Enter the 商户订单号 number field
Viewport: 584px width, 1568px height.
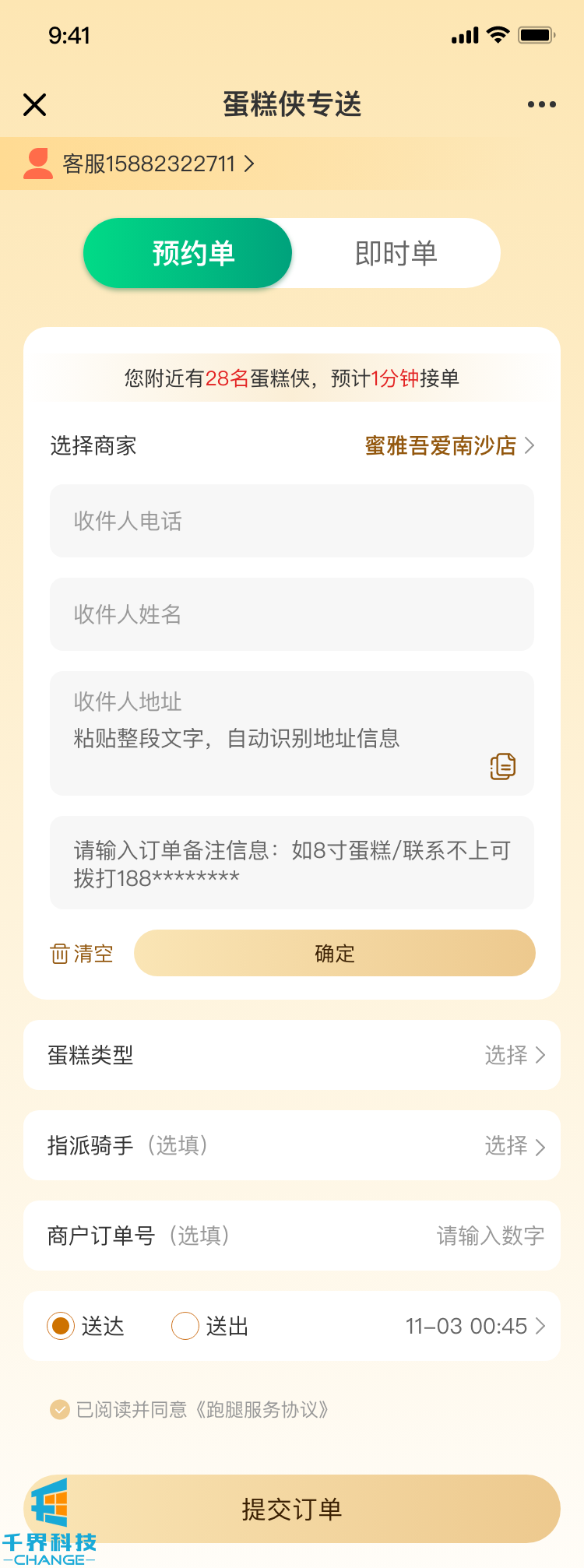[x=489, y=1236]
